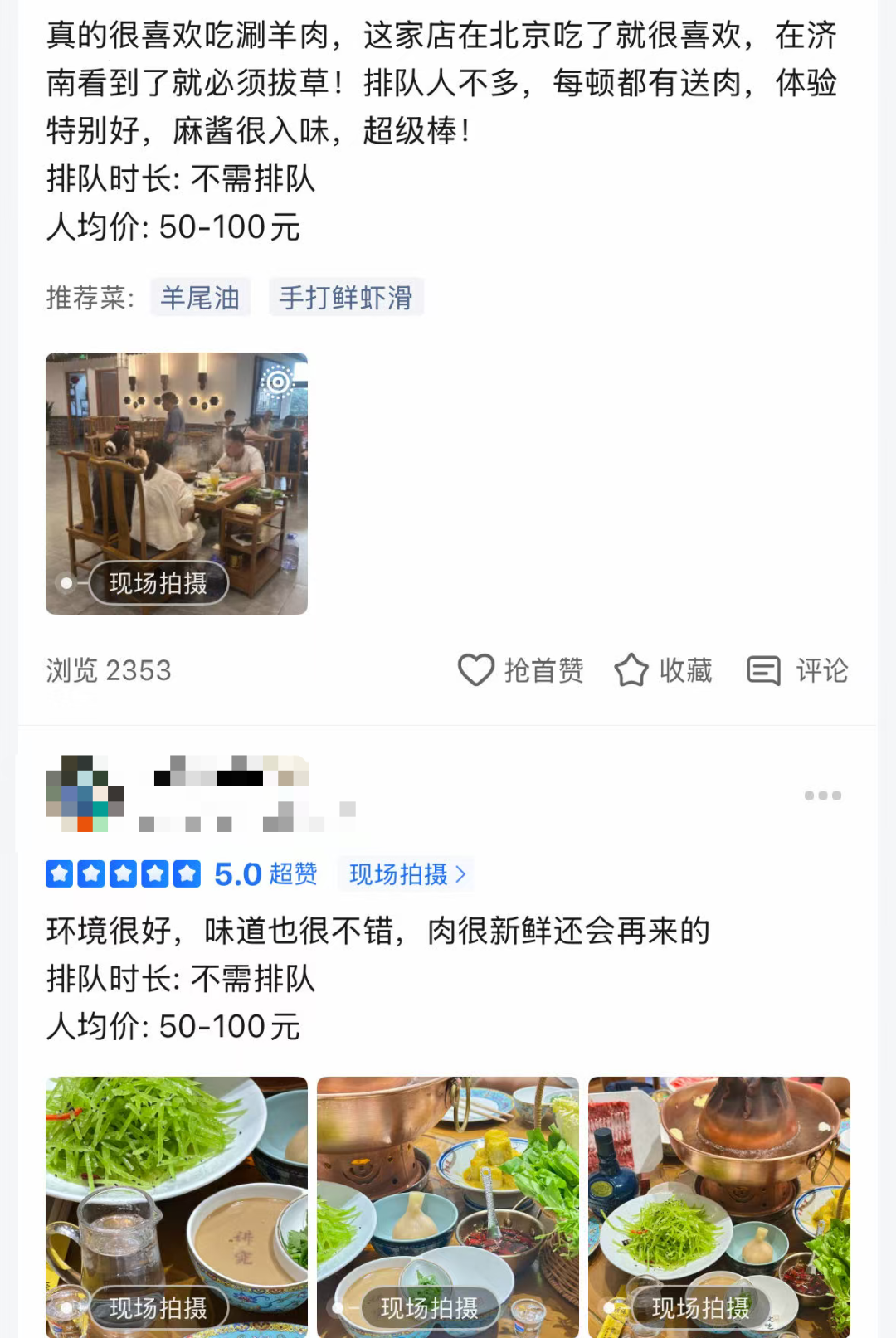View the middle copper hotpot photo

pos(447,1206)
